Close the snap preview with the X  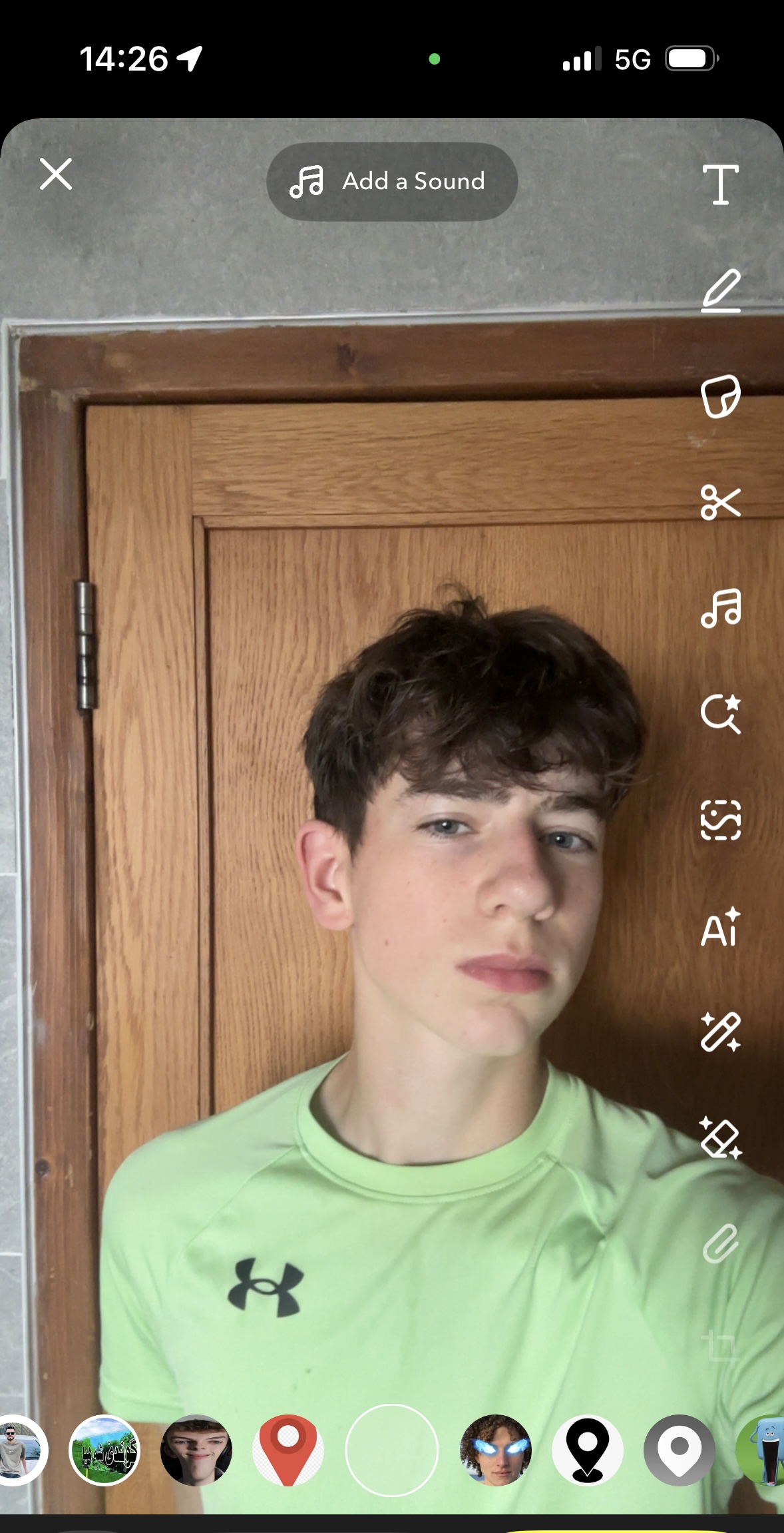point(56,174)
